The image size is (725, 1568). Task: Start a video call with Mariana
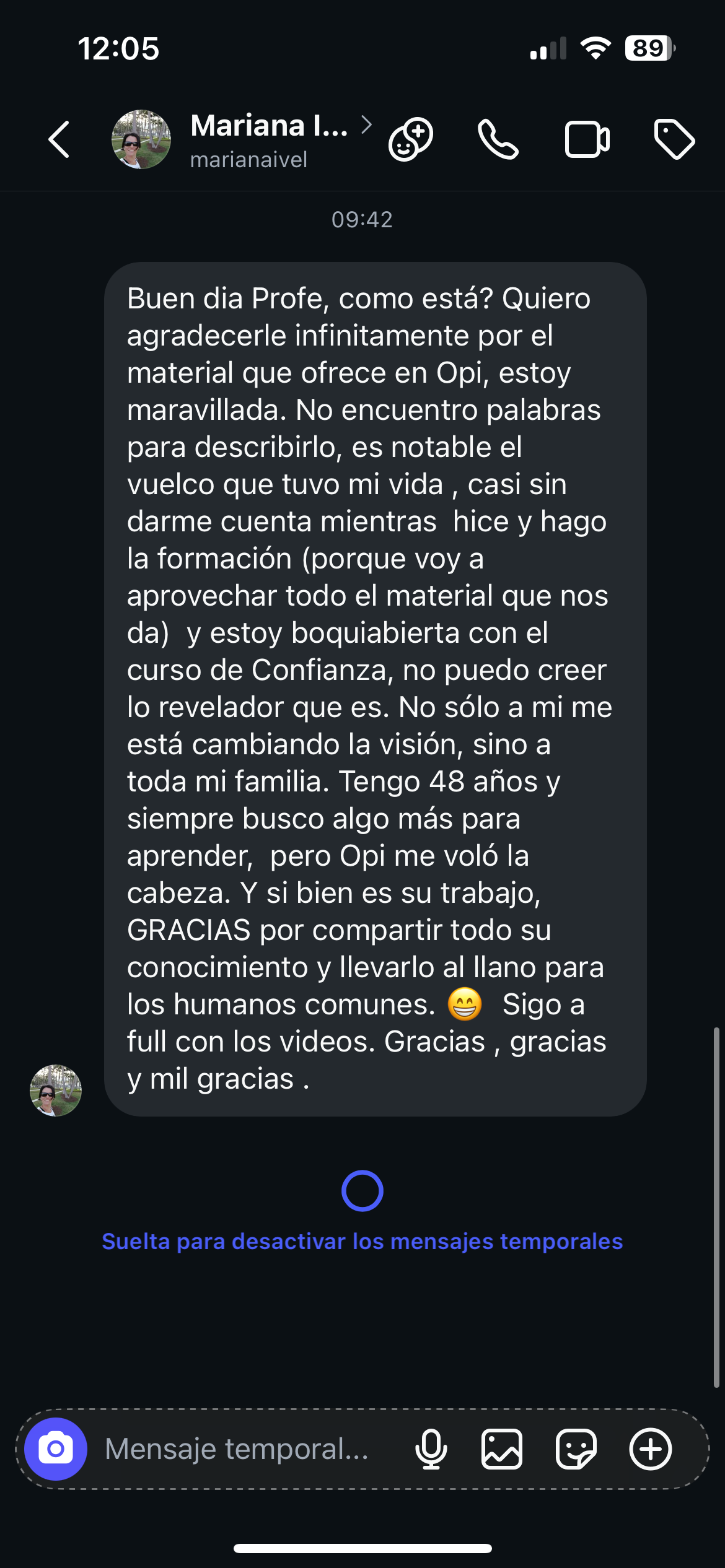[x=587, y=139]
